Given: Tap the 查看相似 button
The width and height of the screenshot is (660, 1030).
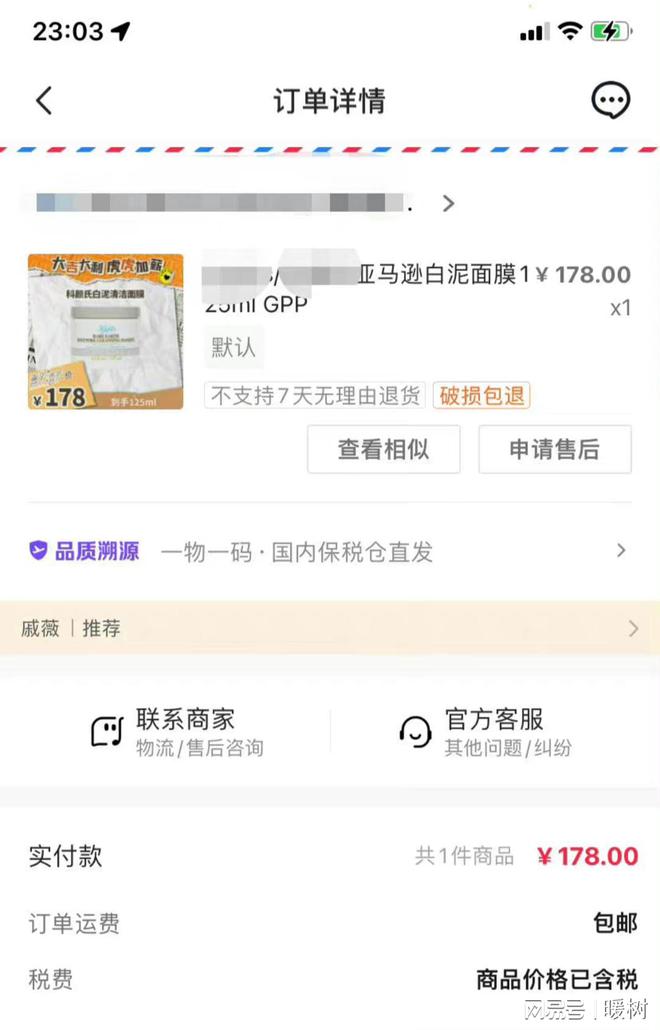Looking at the screenshot, I should 383,449.
